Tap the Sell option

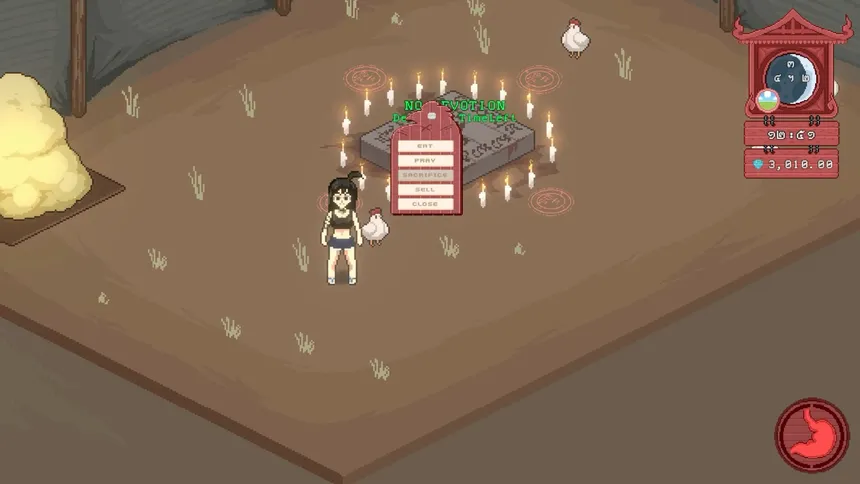click(x=426, y=189)
